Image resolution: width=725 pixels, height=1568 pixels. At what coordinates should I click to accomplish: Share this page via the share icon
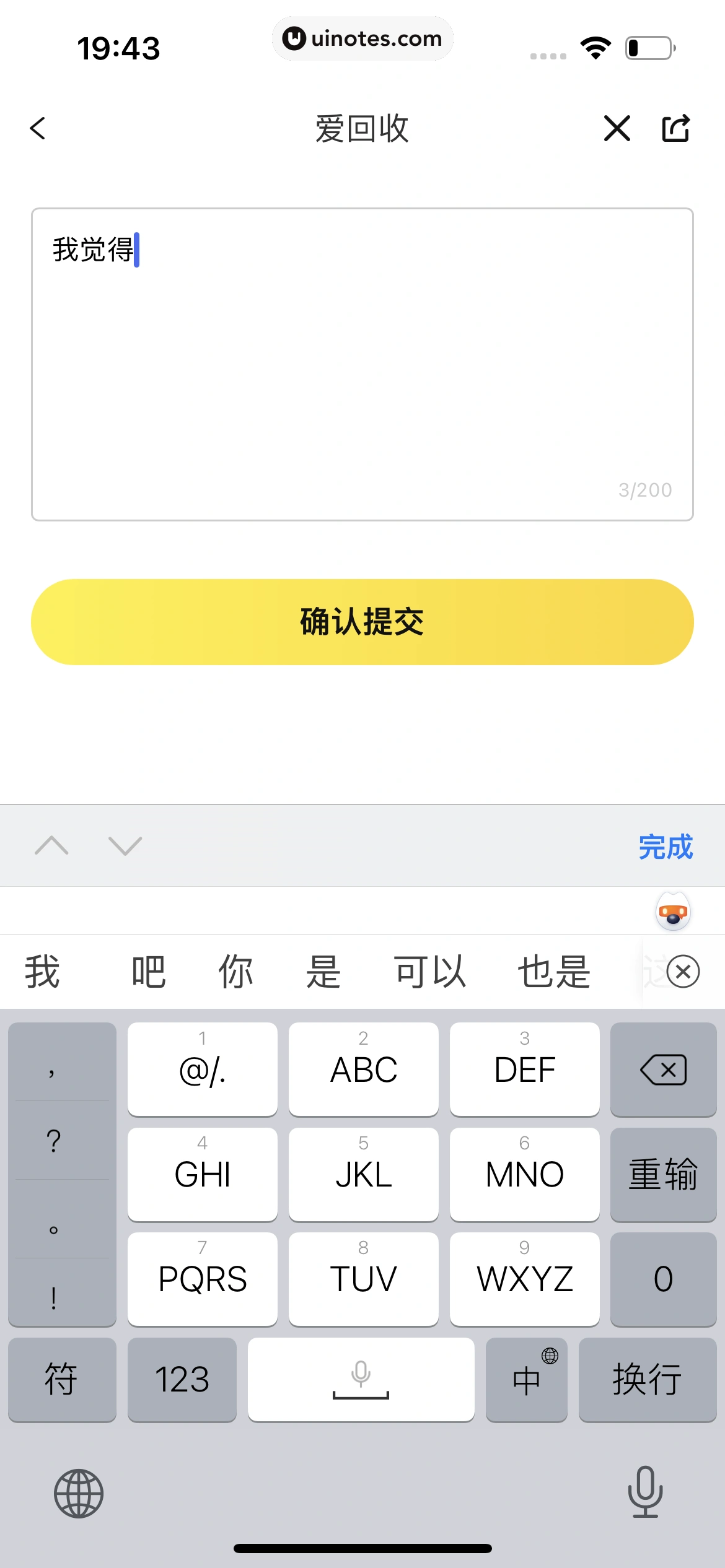coord(675,129)
